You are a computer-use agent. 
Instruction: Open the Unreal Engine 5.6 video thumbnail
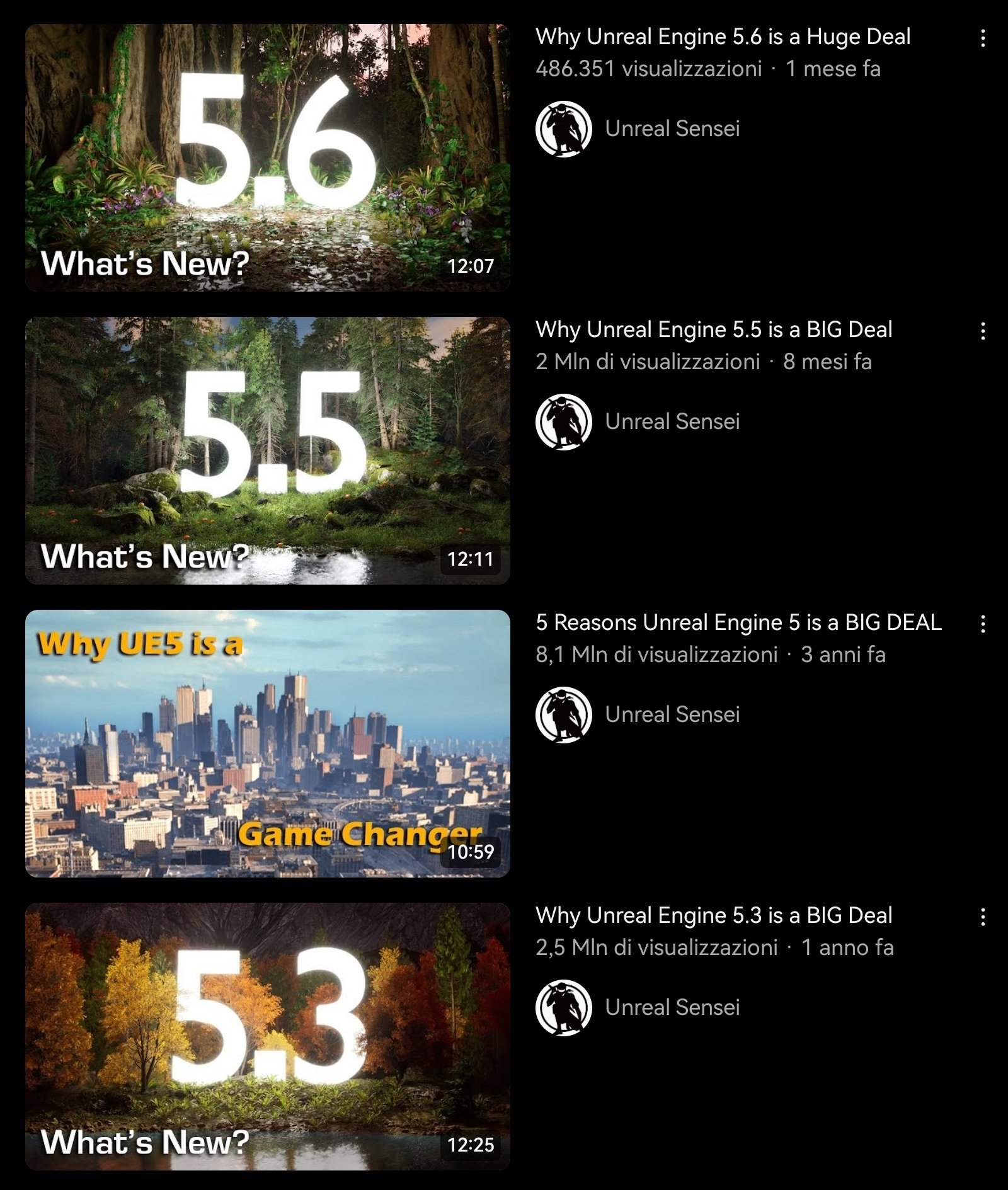tap(267, 157)
